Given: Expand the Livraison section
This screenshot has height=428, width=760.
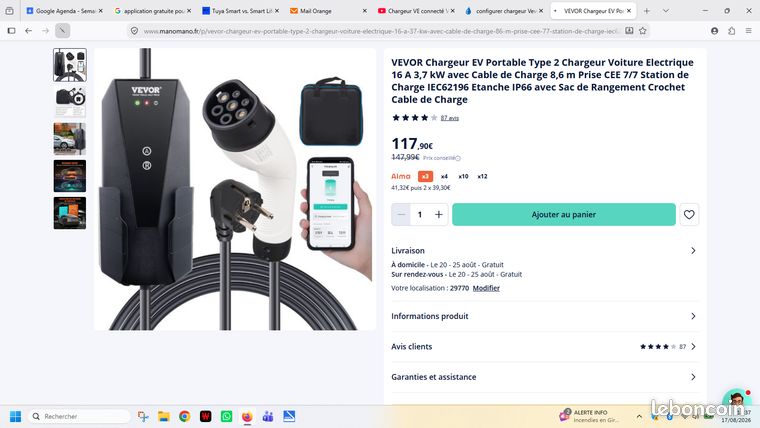Looking at the screenshot, I should (544, 251).
